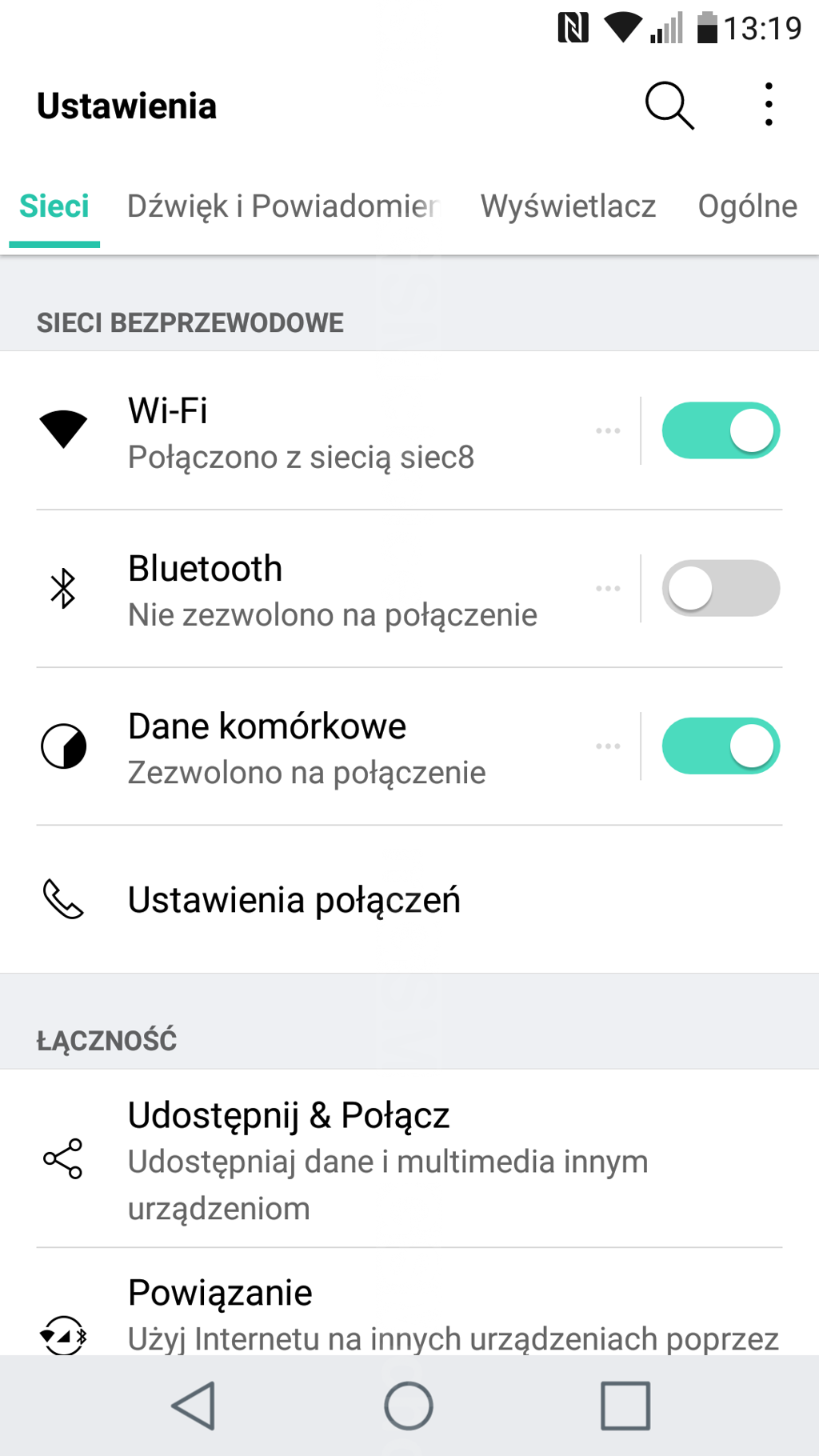Open the settings search magnifier

click(x=669, y=105)
